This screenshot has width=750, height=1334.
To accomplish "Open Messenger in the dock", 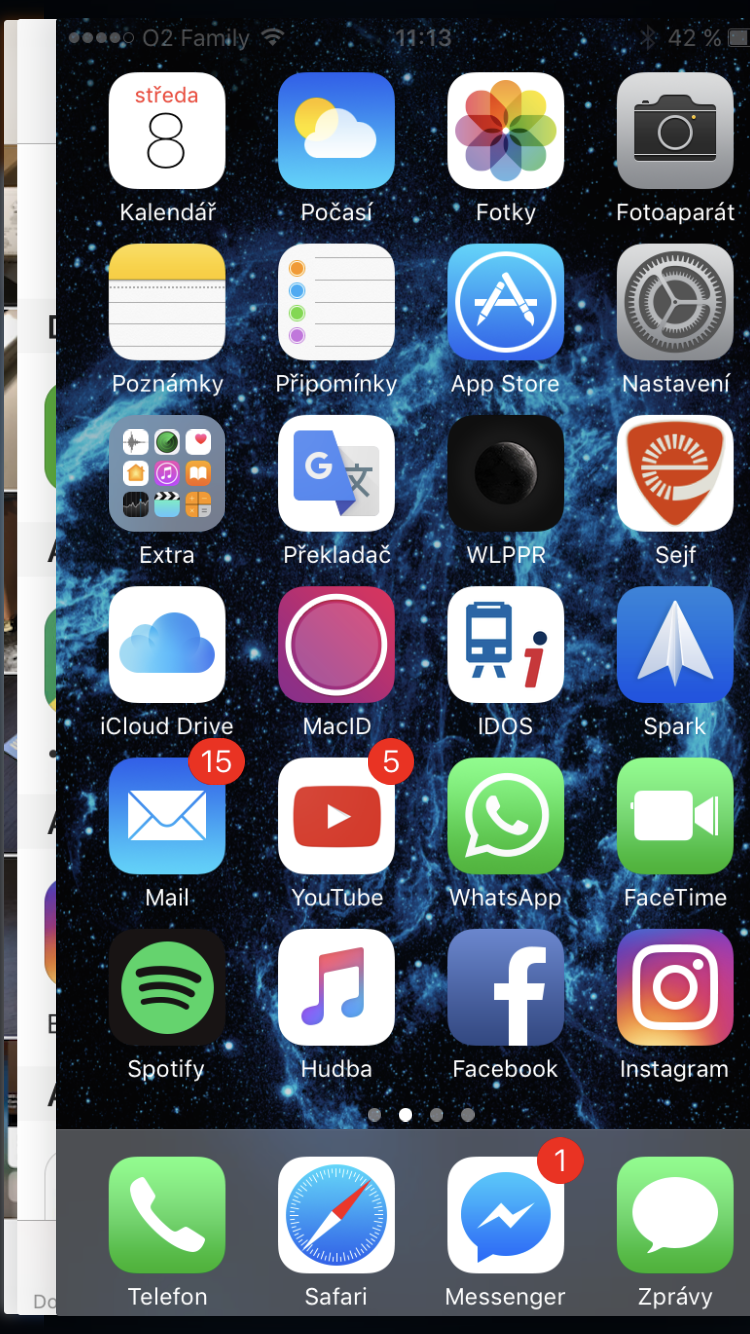I will click(505, 1215).
